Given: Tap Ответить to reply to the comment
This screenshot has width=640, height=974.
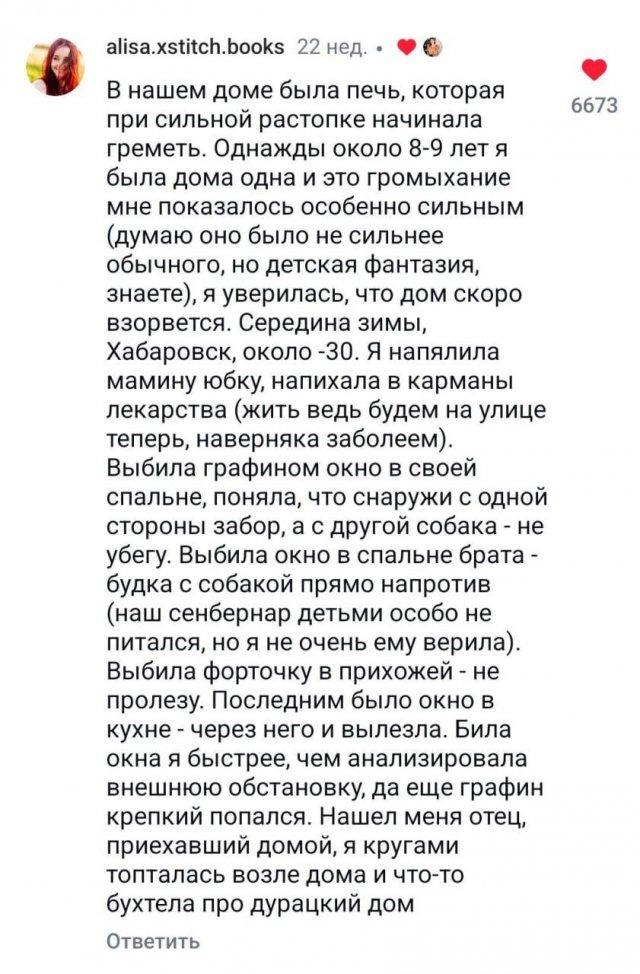Looking at the screenshot, I should click(153, 941).
